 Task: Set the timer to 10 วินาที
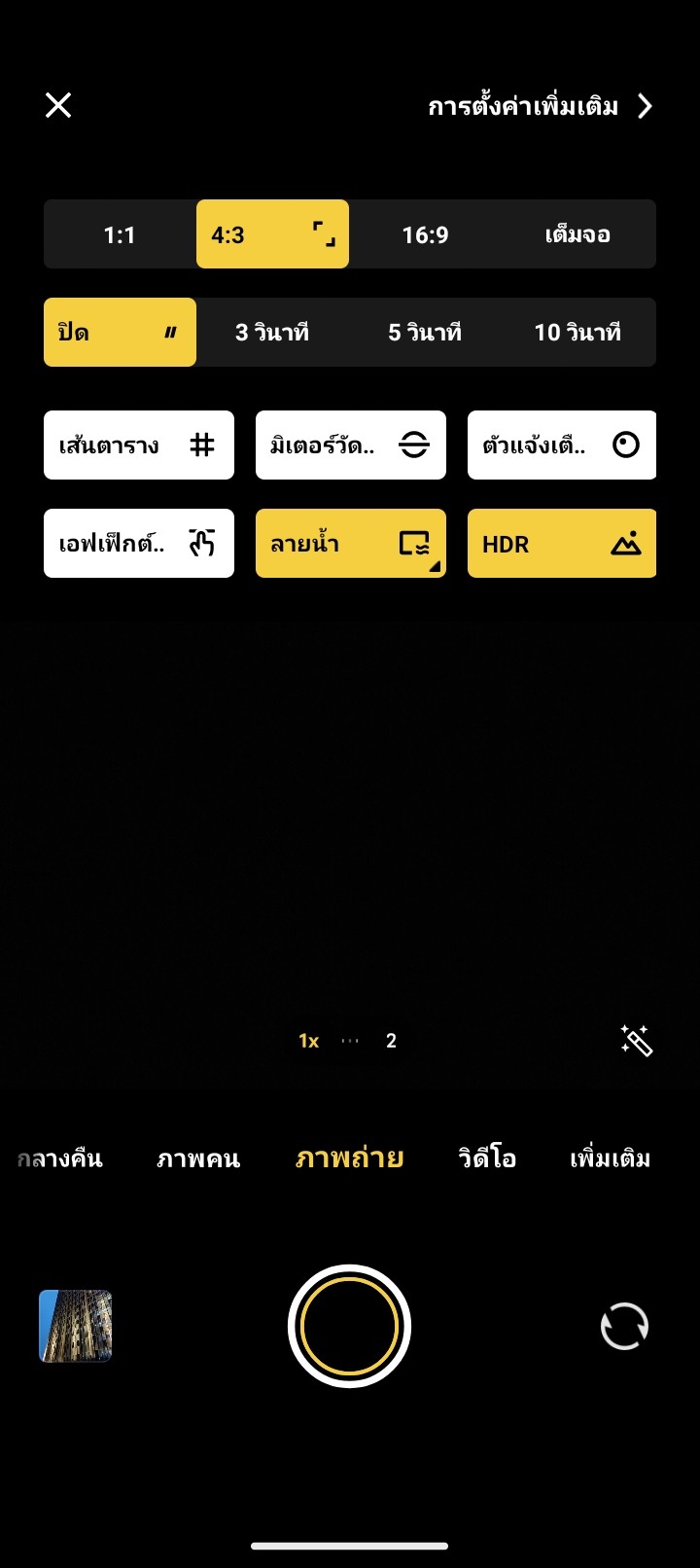coord(577,333)
